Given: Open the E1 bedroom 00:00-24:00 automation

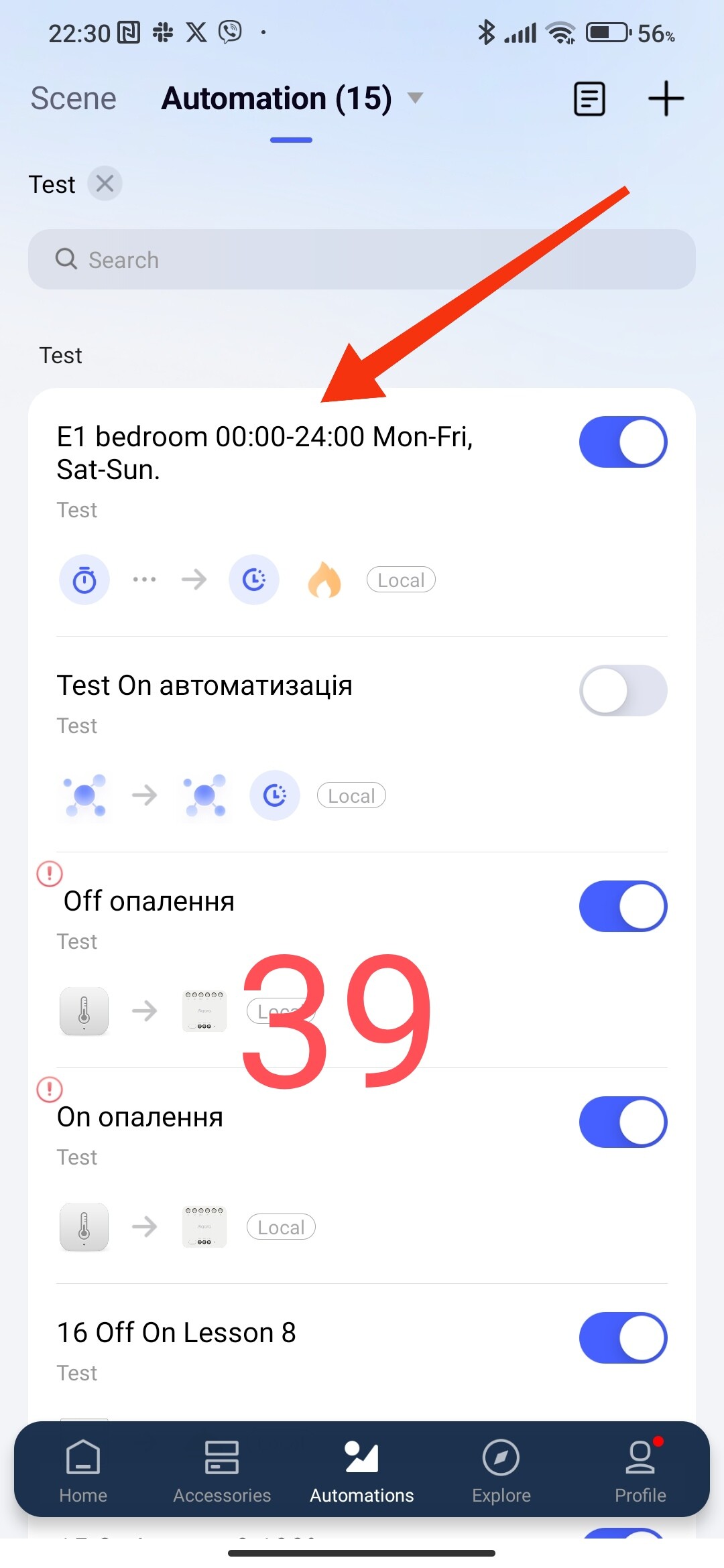Looking at the screenshot, I should 265,453.
